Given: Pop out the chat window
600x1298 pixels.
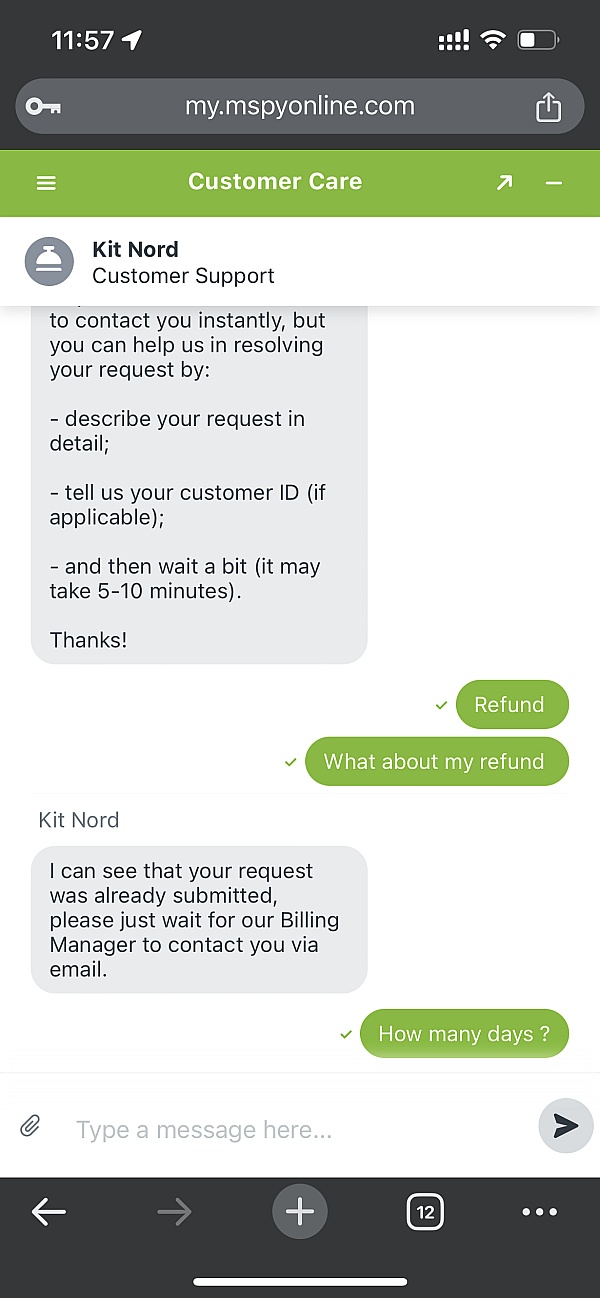Looking at the screenshot, I should [x=505, y=183].
